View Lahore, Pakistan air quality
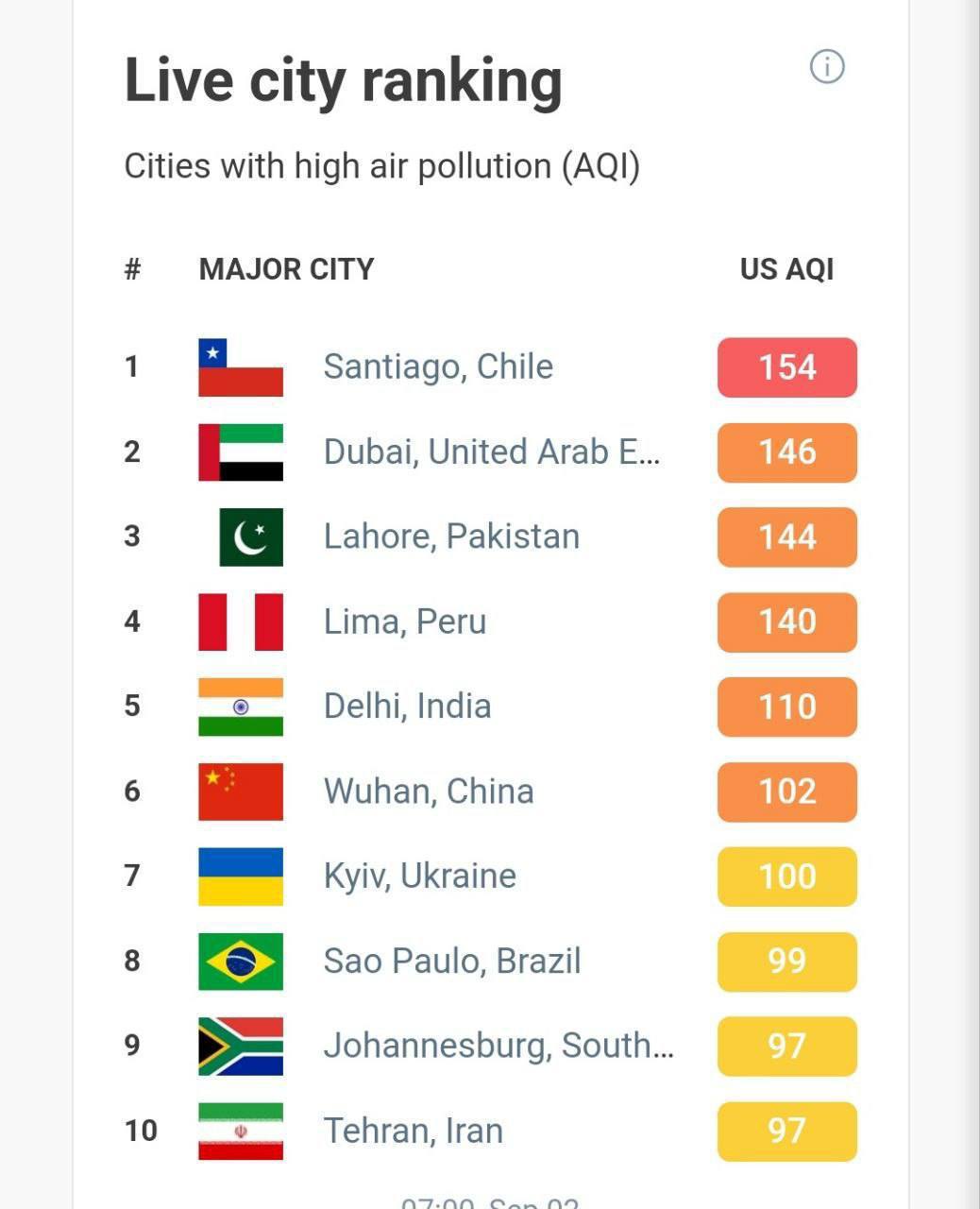The height and width of the screenshot is (1209, 980). pos(451,536)
